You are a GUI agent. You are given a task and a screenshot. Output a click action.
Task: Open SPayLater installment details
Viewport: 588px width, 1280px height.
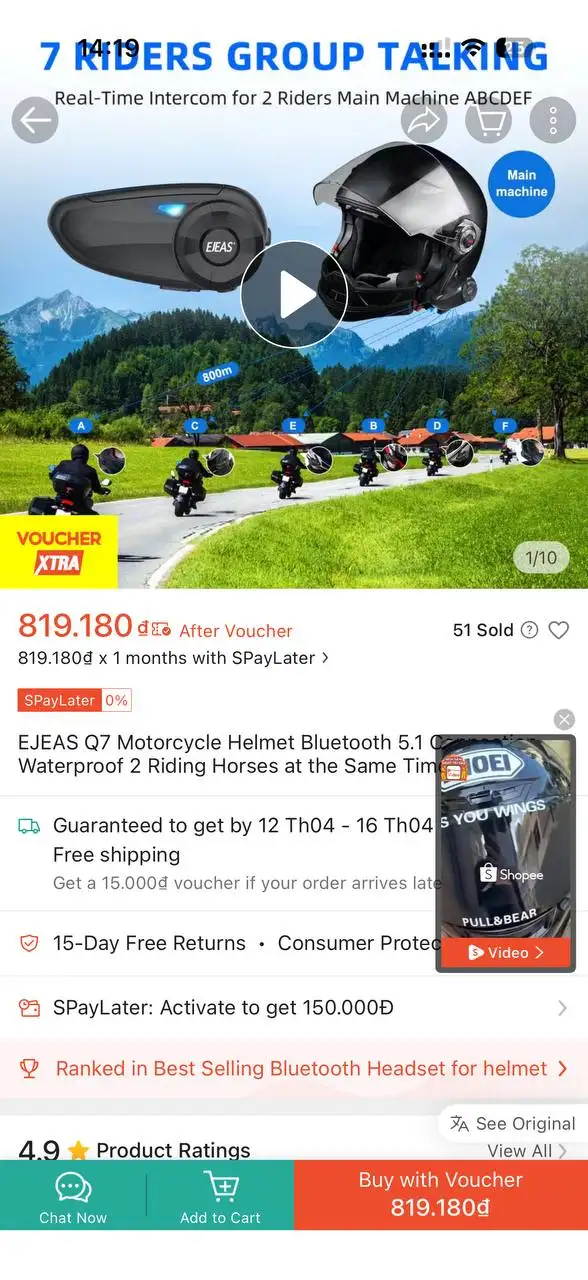[x=173, y=658]
